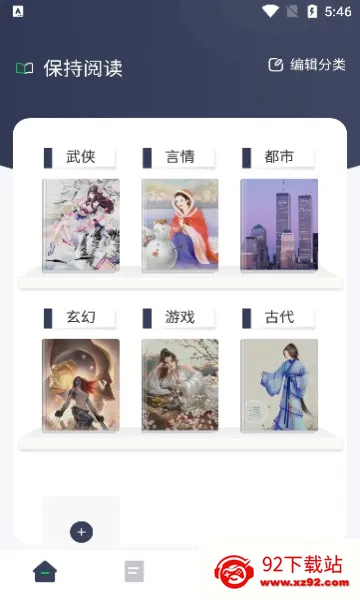Switch to the home bookshelf tab
This screenshot has width=360, height=600.
[x=45, y=572]
